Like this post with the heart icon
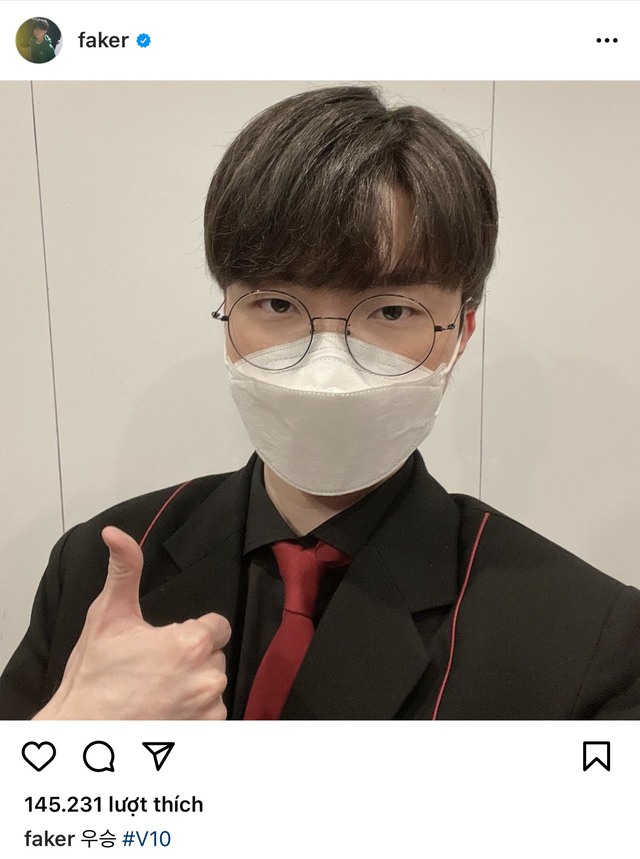The image size is (640, 859). coord(39,756)
